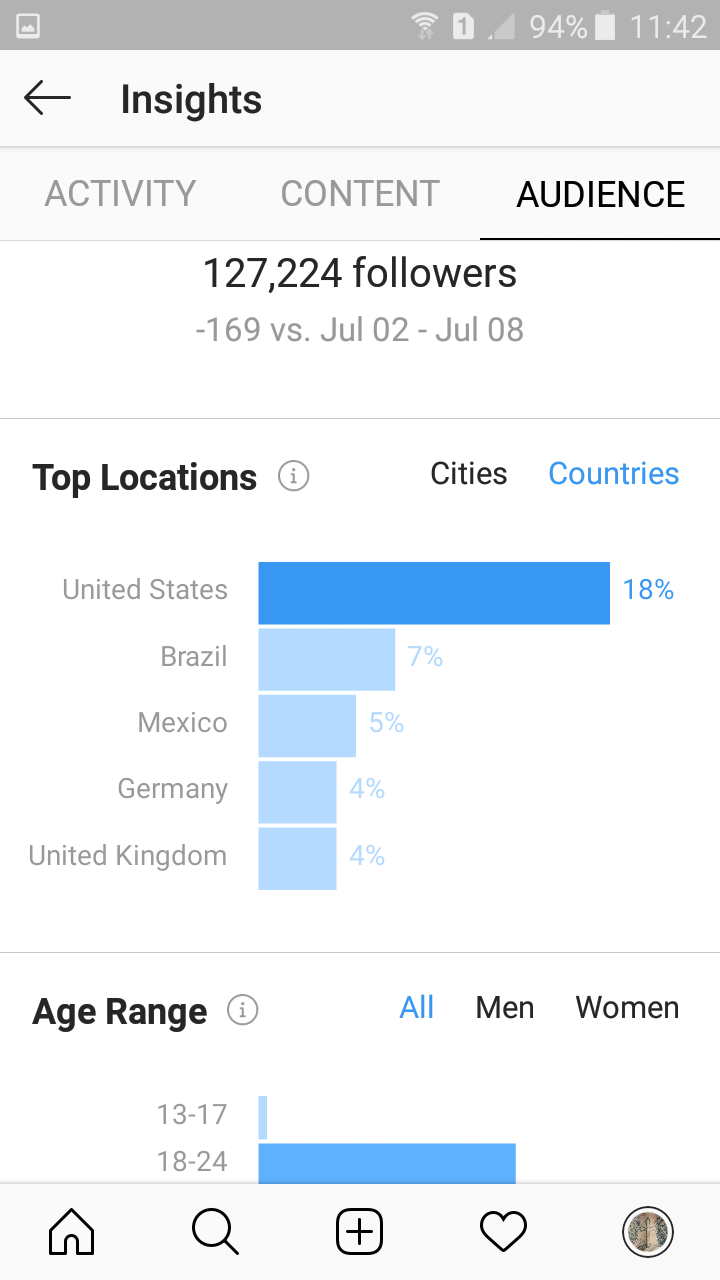The image size is (720, 1280).
Task: Switch to the Content tab
Action: (x=360, y=194)
